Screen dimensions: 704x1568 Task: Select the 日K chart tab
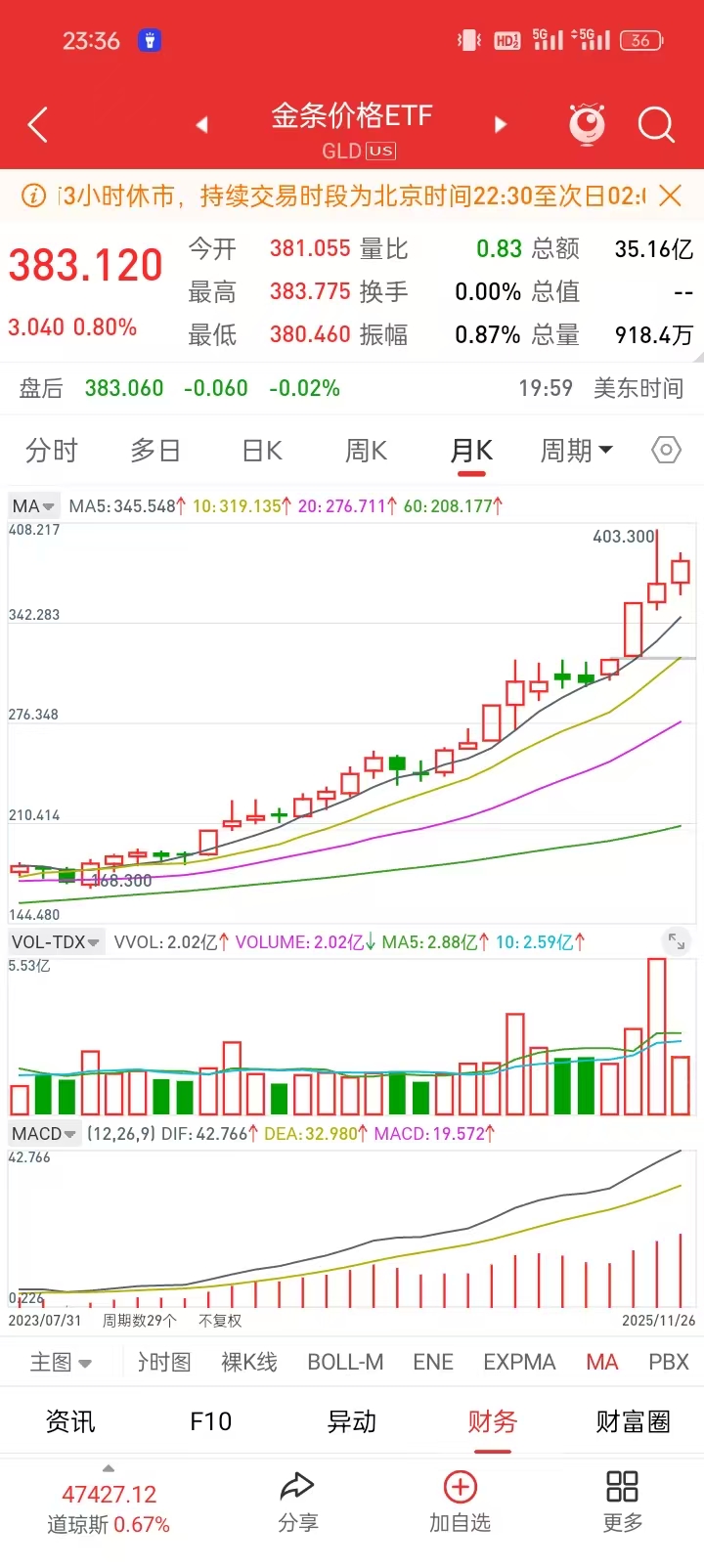click(262, 451)
